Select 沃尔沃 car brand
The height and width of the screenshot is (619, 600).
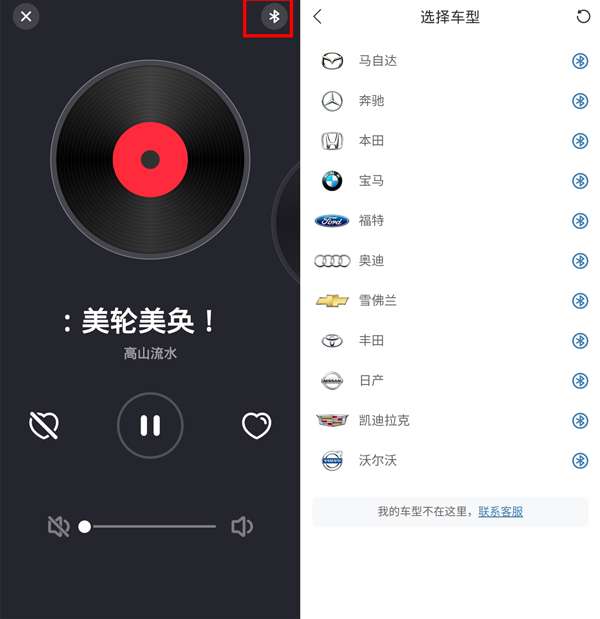coord(378,461)
